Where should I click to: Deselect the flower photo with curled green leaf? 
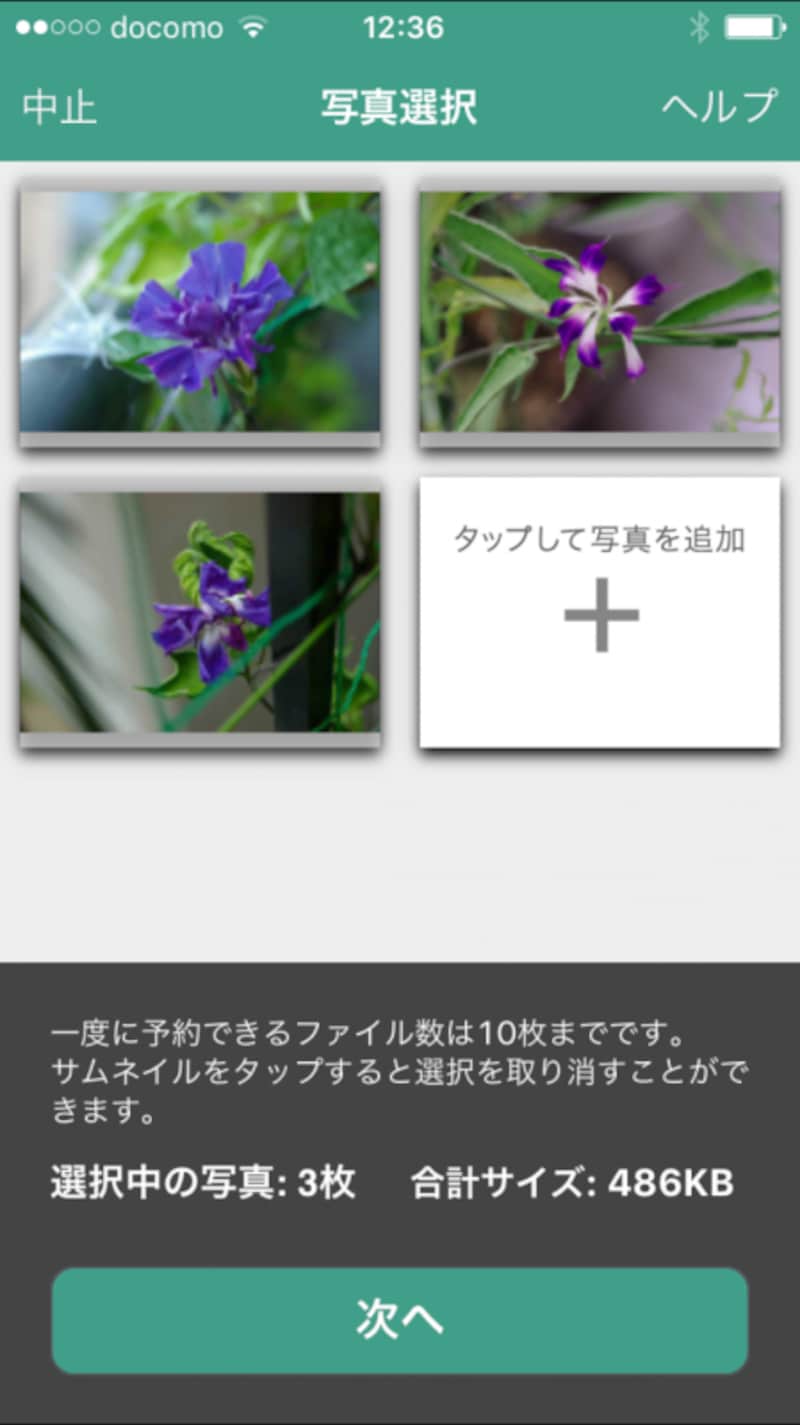pos(200,612)
